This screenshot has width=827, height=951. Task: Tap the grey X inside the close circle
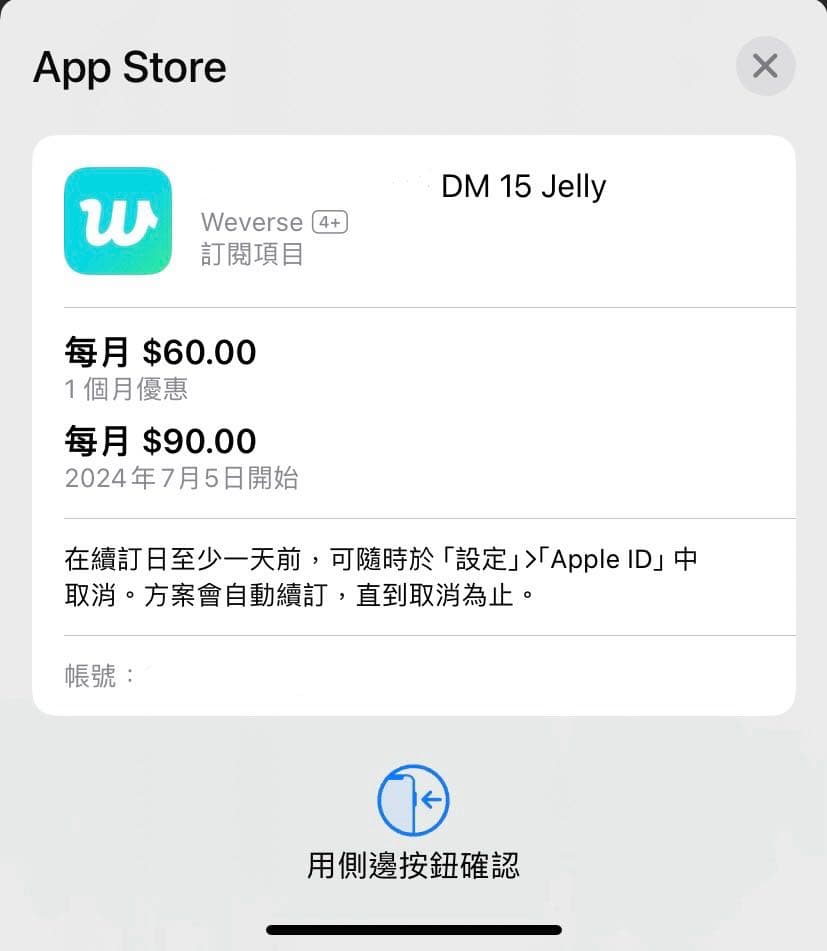pos(764,66)
